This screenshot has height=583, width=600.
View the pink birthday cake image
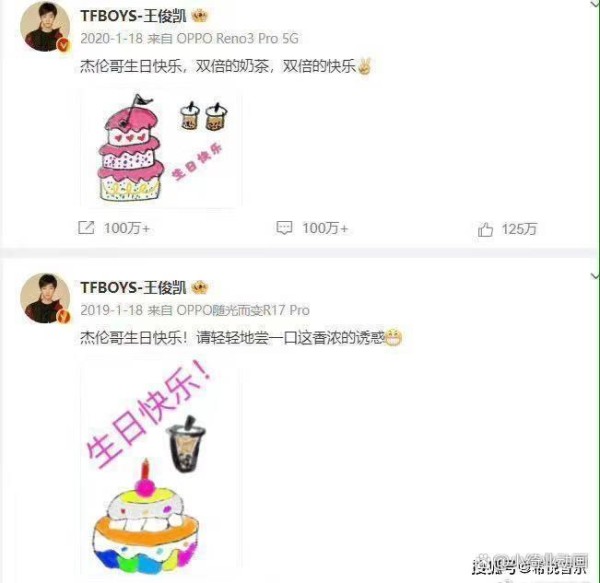(160, 148)
